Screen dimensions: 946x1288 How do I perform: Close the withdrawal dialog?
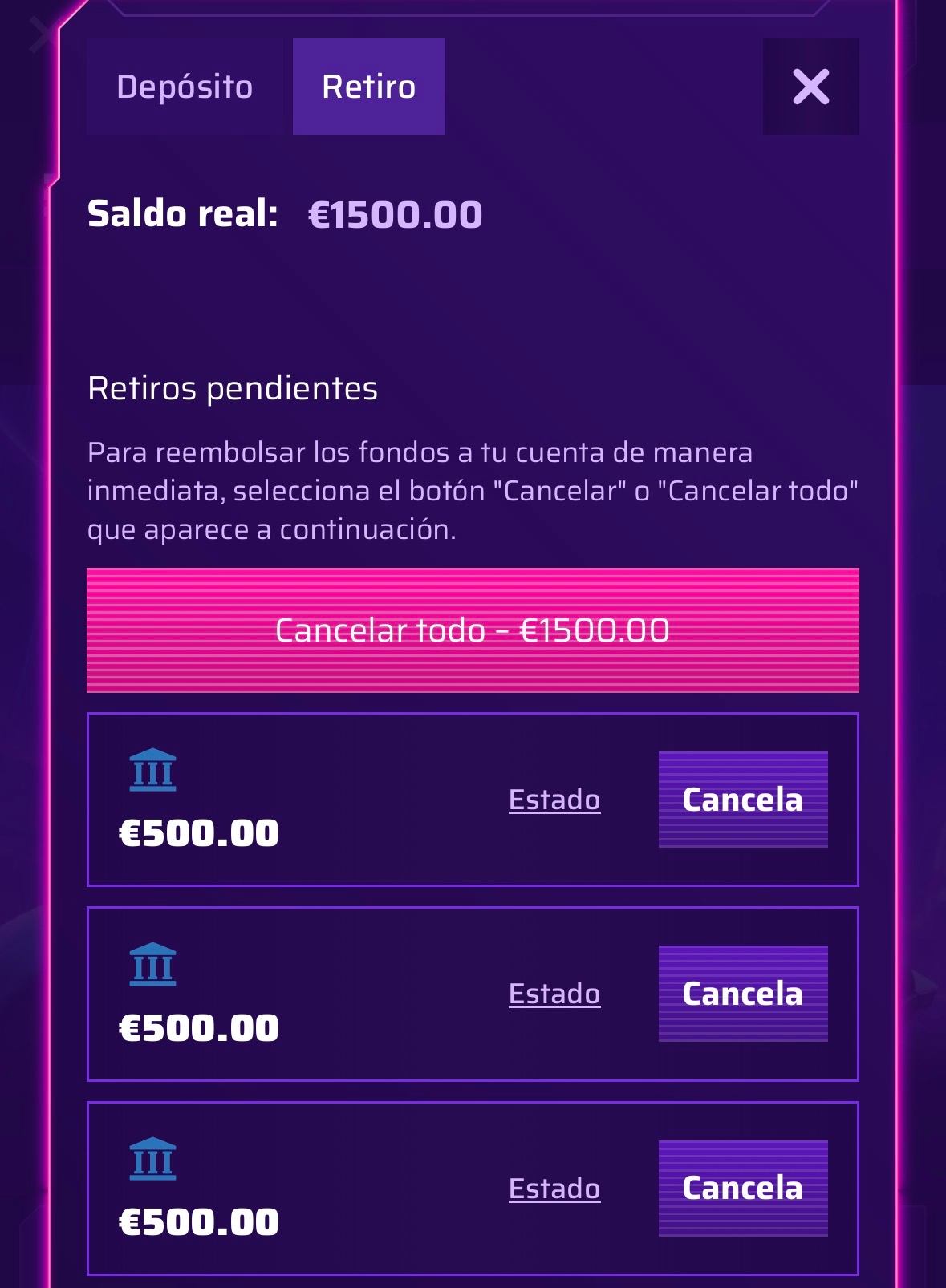(x=810, y=87)
